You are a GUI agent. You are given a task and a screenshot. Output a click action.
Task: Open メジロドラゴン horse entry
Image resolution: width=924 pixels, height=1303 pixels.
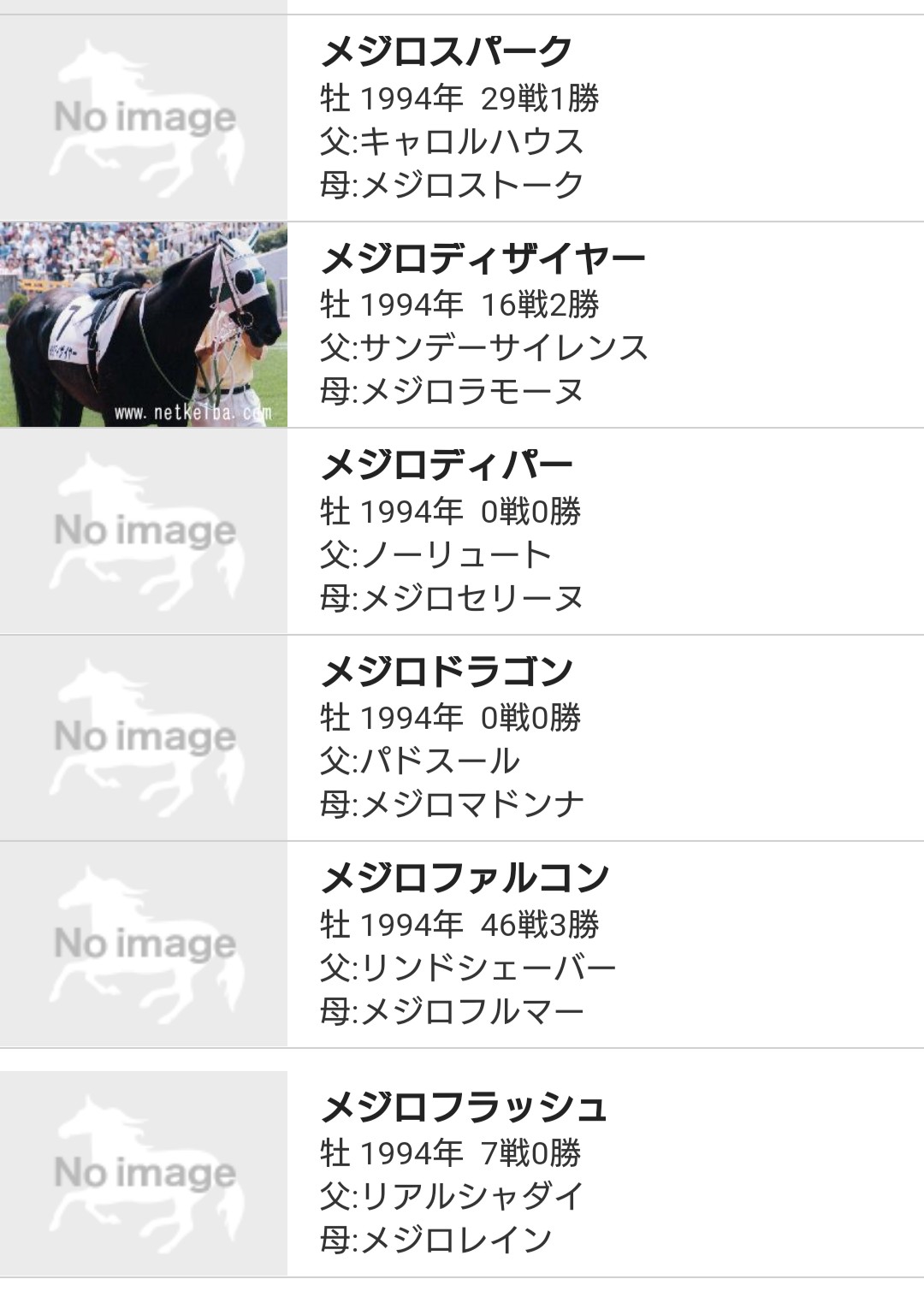coord(447,672)
